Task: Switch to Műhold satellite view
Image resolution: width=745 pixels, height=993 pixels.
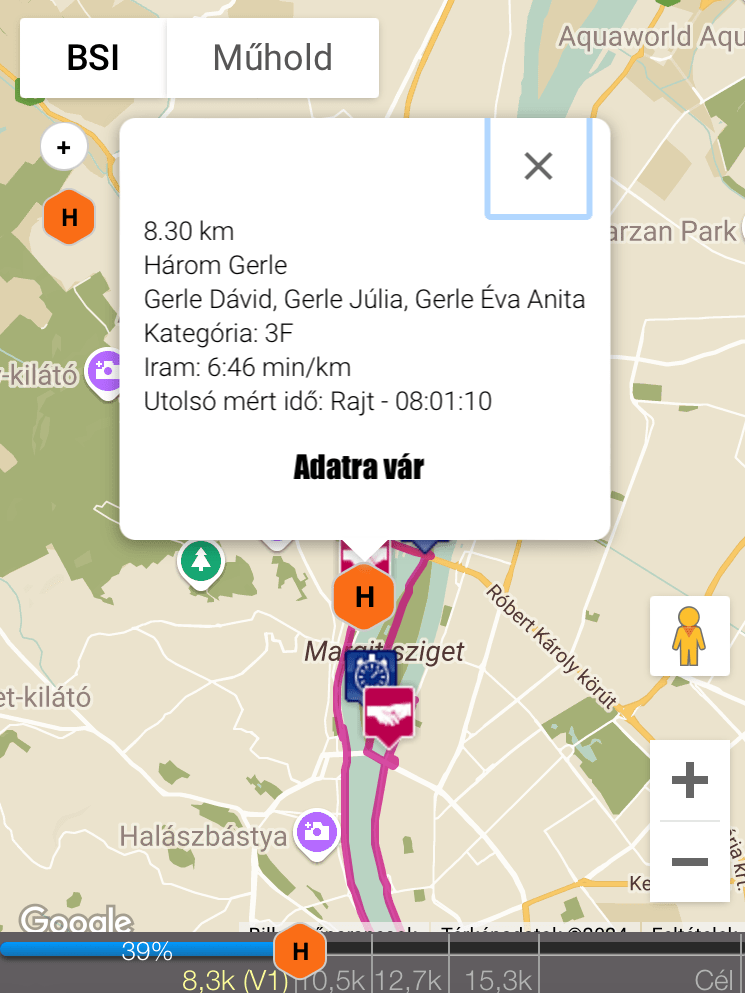Action: pyautogui.click(x=272, y=58)
